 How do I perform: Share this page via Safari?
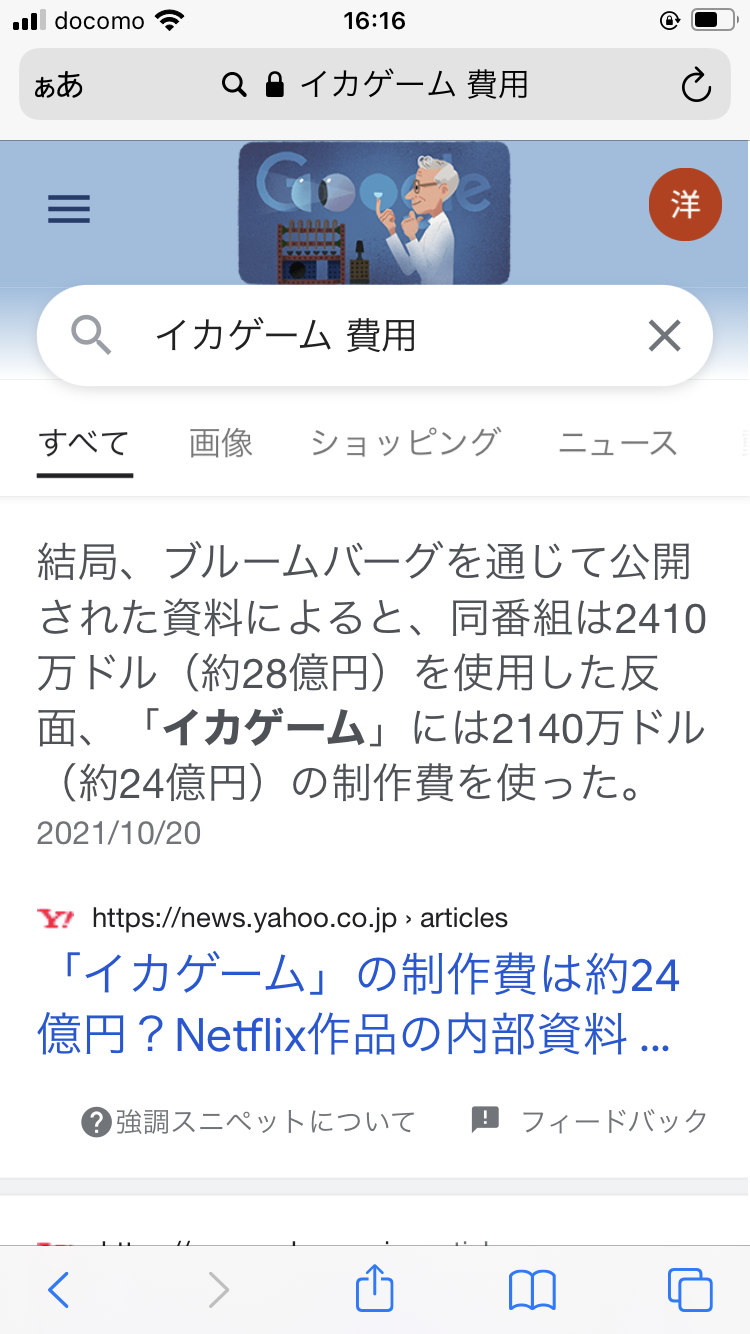374,1289
